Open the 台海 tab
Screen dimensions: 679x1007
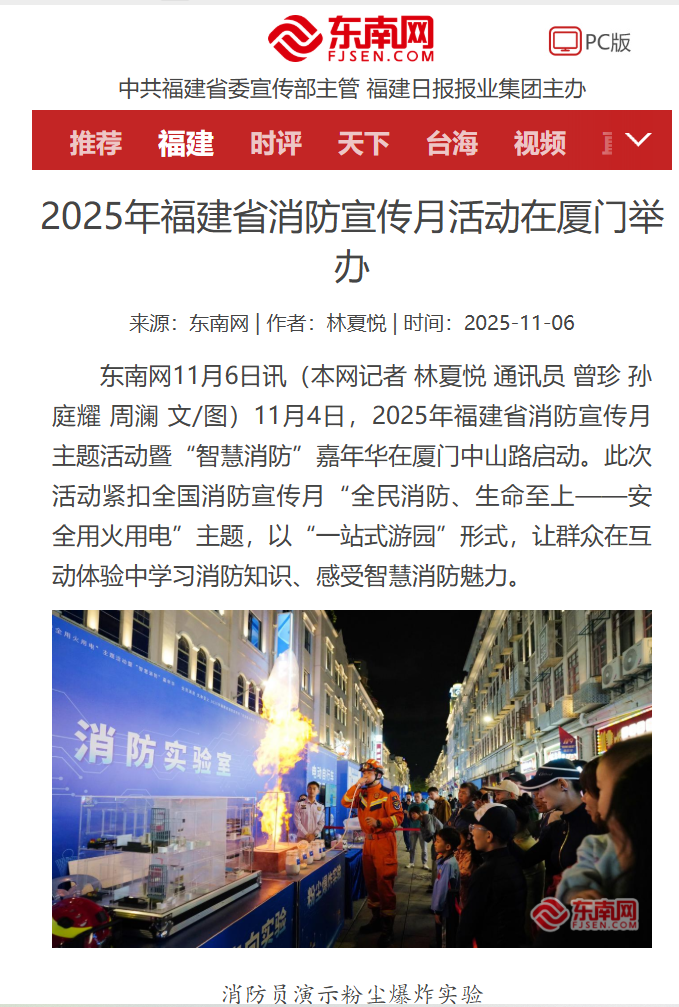(452, 143)
